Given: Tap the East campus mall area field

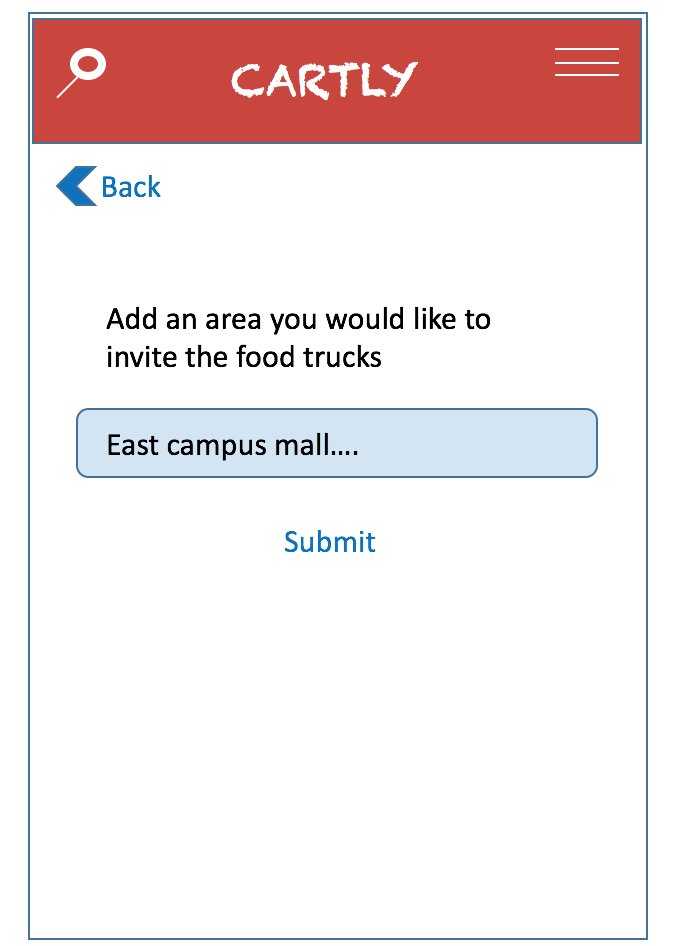Looking at the screenshot, I should pos(337,443).
